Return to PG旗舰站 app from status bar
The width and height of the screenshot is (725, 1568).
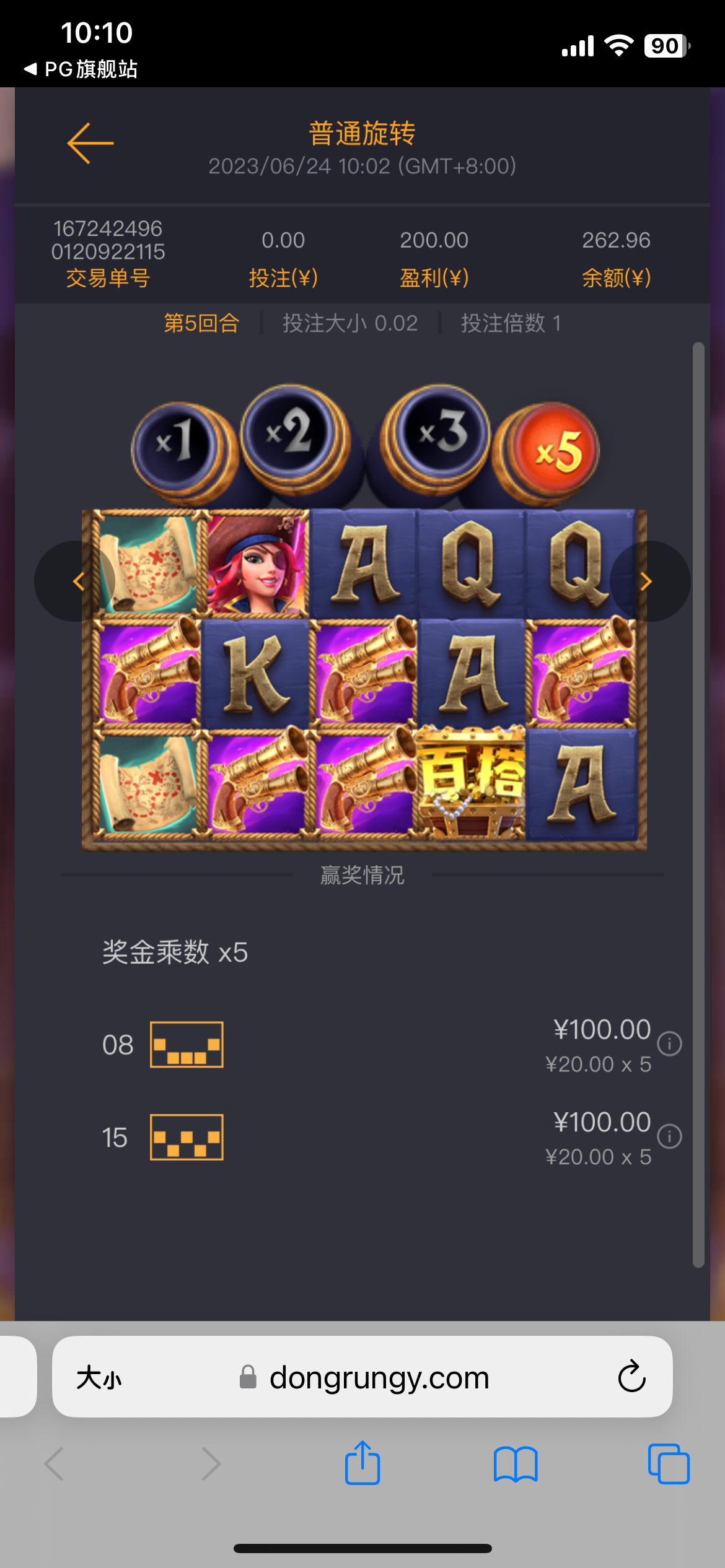click(x=81, y=69)
